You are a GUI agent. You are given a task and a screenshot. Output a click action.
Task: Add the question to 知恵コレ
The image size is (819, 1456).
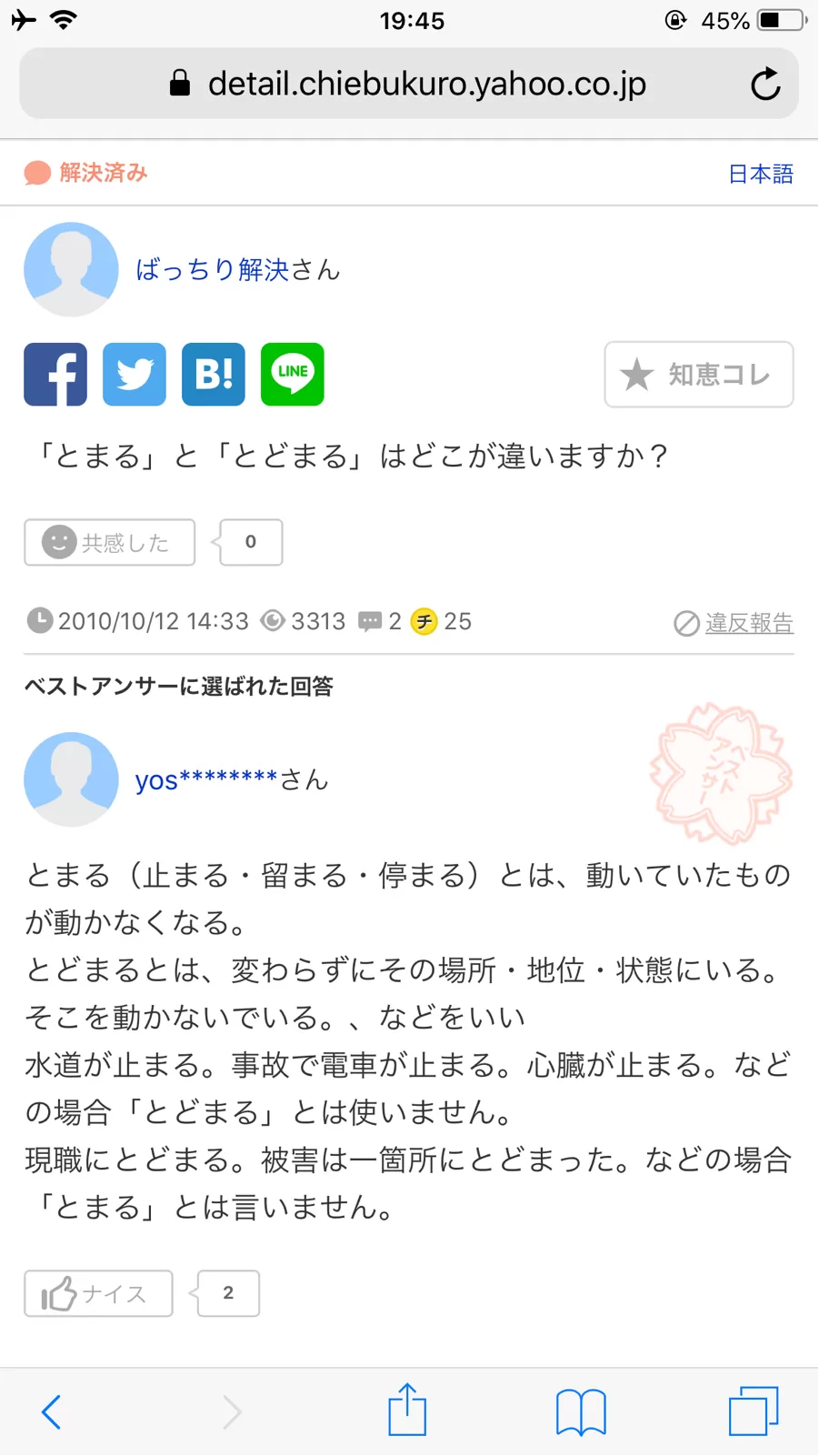pos(698,375)
